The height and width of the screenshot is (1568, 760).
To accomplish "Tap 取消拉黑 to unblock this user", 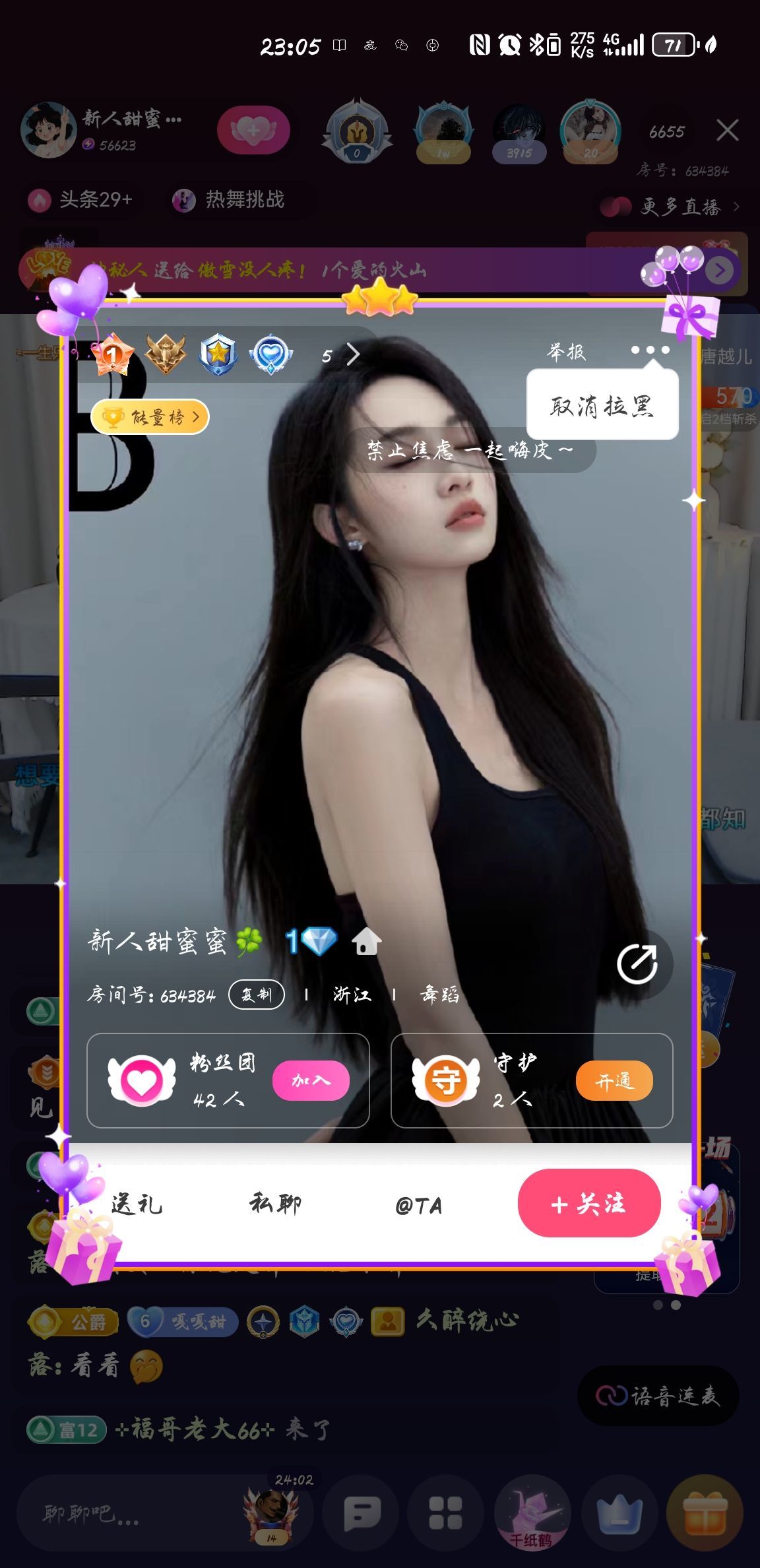I will (x=602, y=406).
